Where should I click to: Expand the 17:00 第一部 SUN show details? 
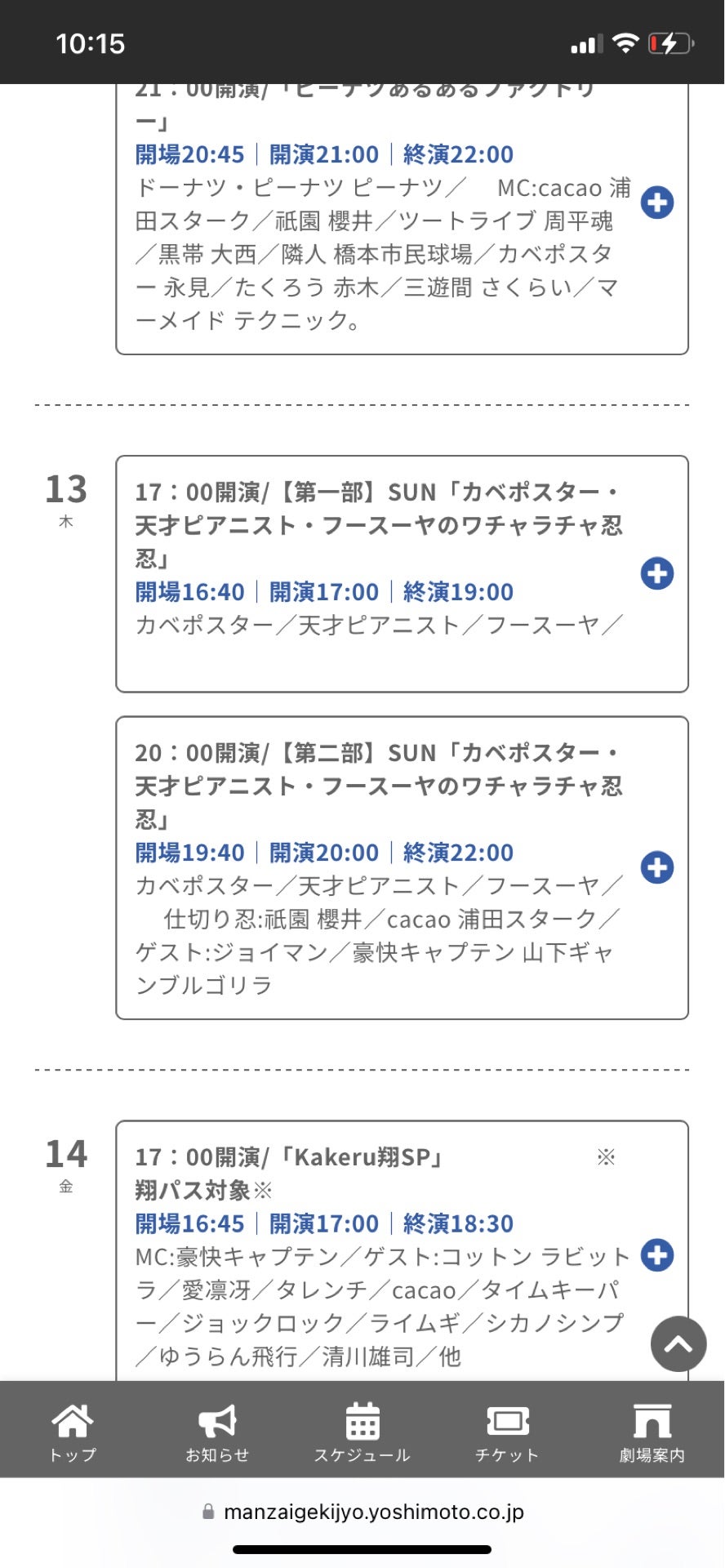(657, 573)
